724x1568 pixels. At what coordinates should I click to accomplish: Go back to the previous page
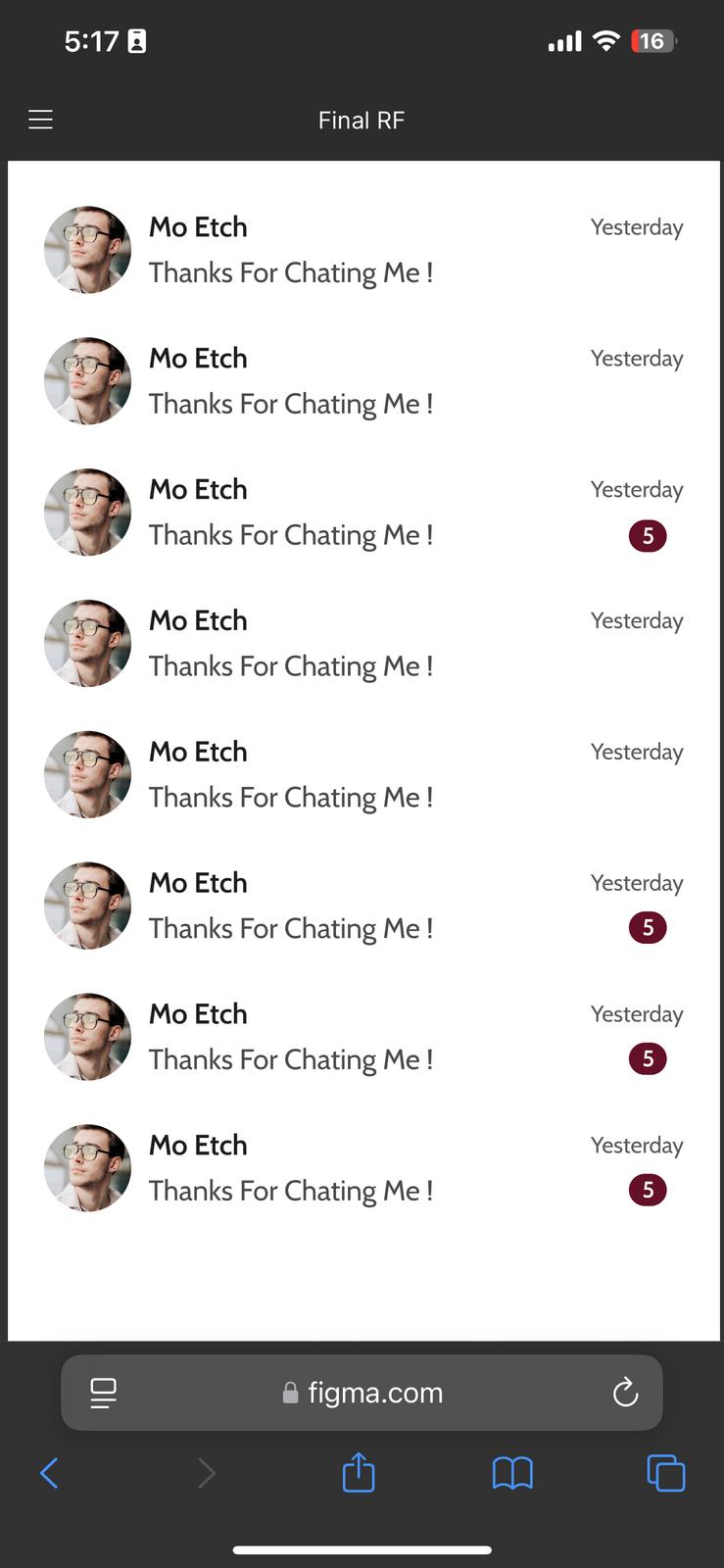[49, 1472]
